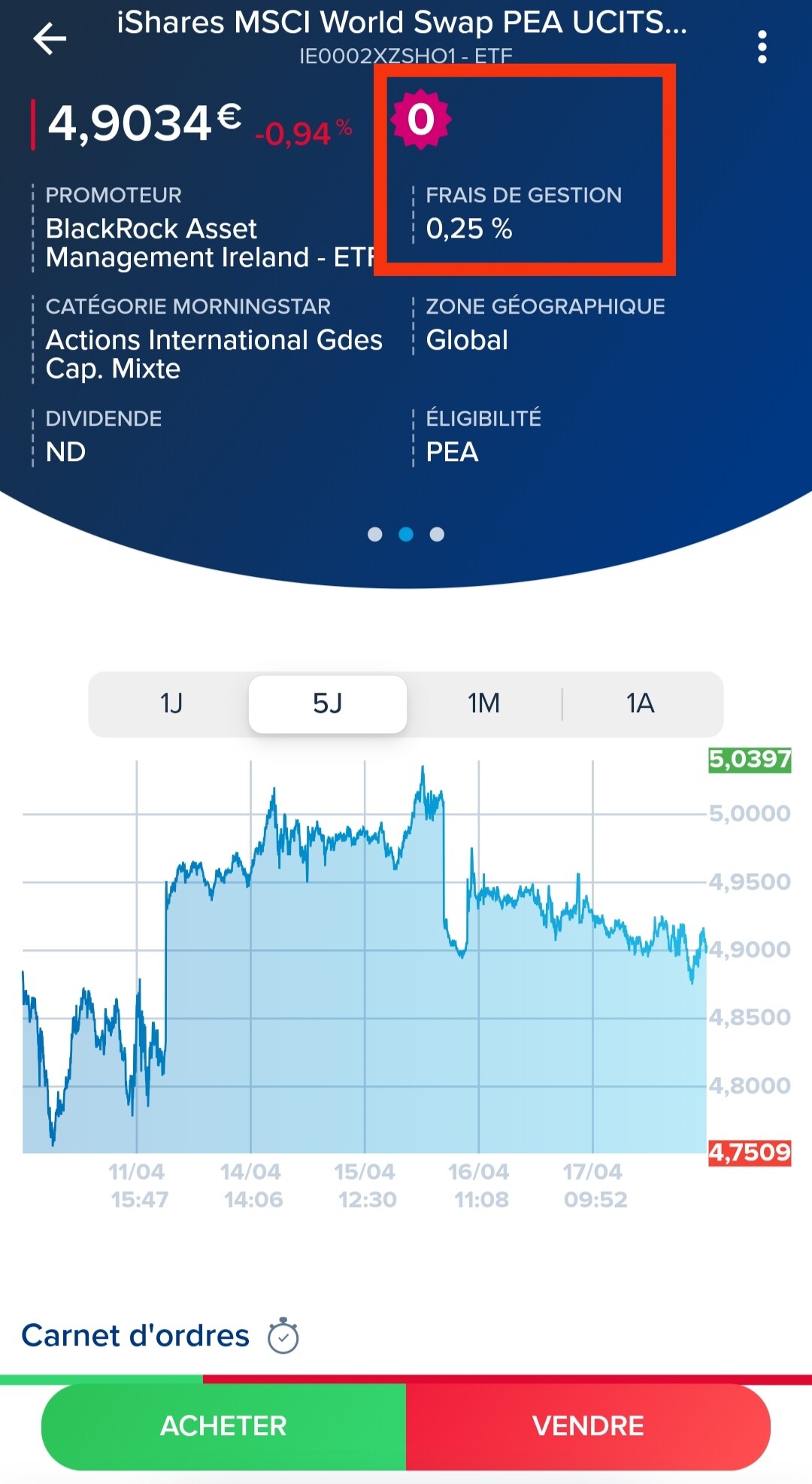Open the three-dot overflow menu
The image size is (812, 1484).
[x=762, y=47]
